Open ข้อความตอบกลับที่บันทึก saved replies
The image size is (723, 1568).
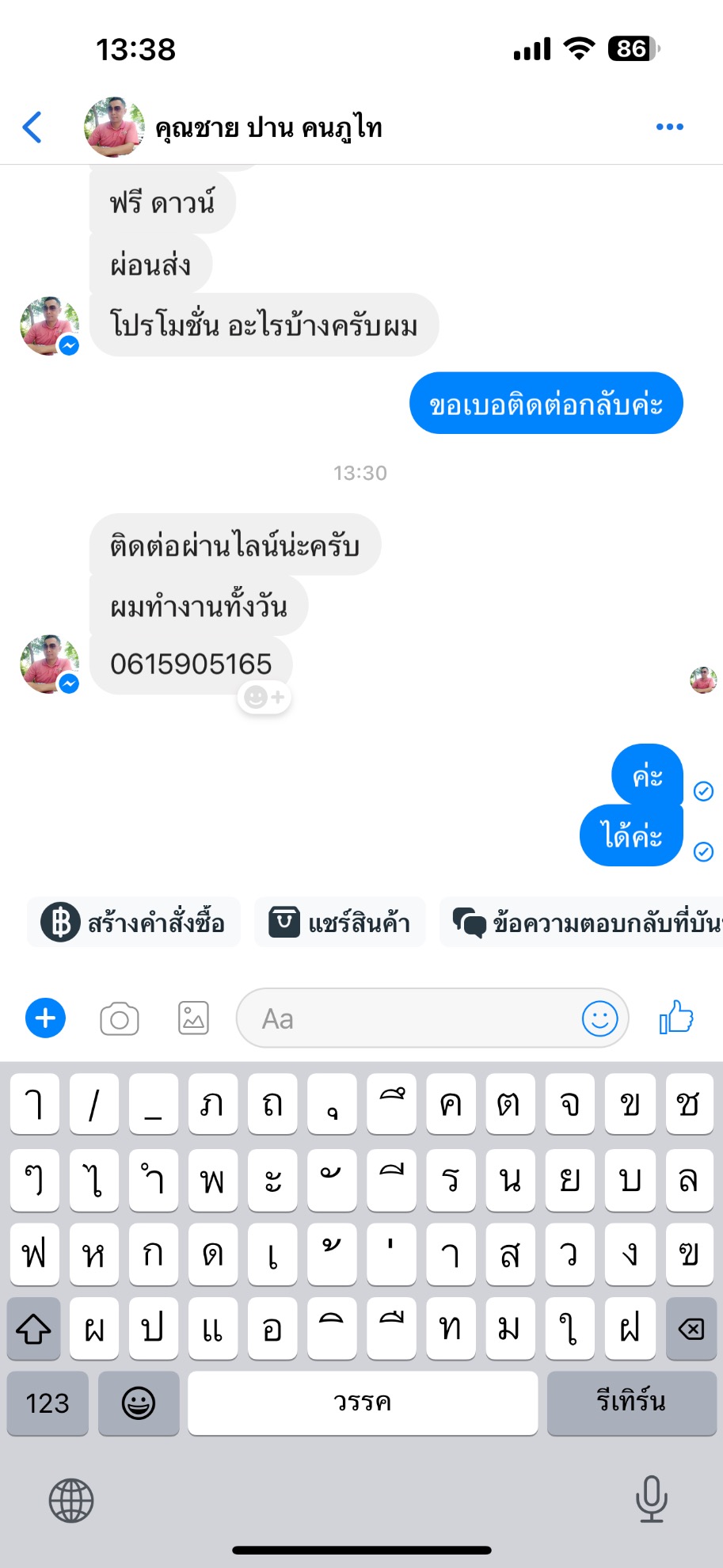[x=582, y=923]
